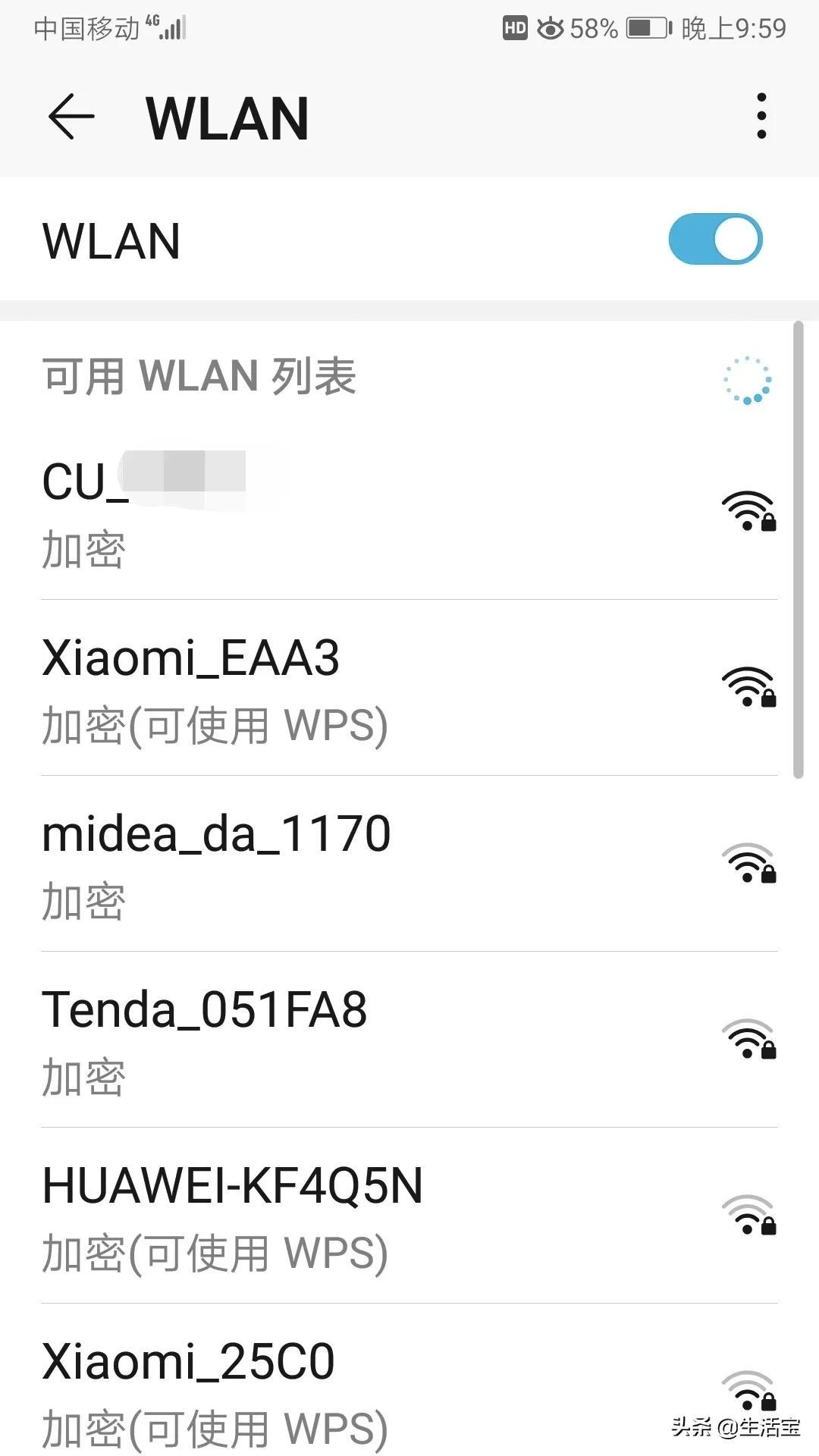Select the Xiaomi_EAA3 network
Image resolution: width=819 pixels, height=1456 pixels.
(303, 689)
